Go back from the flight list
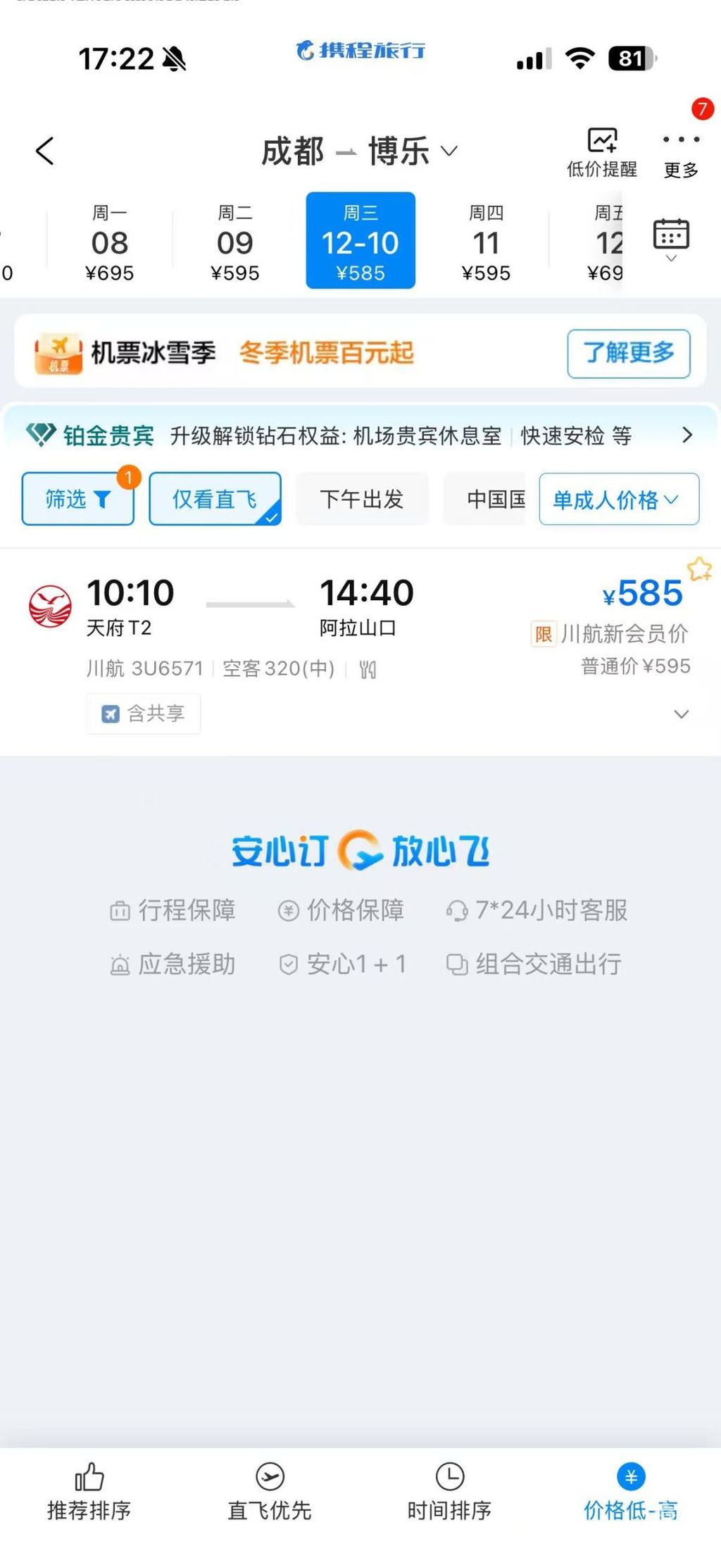 45,151
